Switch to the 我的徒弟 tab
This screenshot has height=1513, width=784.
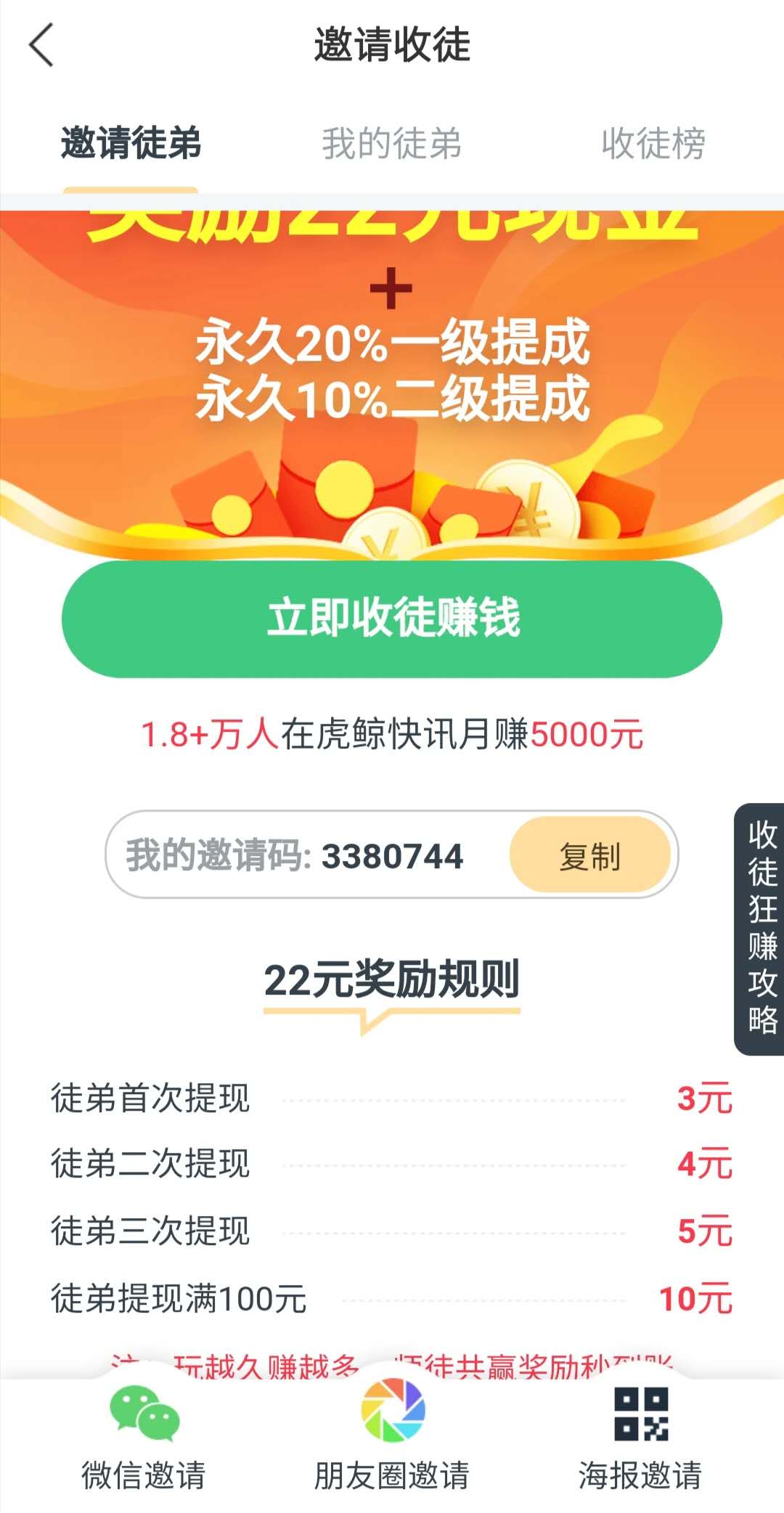pos(391,142)
